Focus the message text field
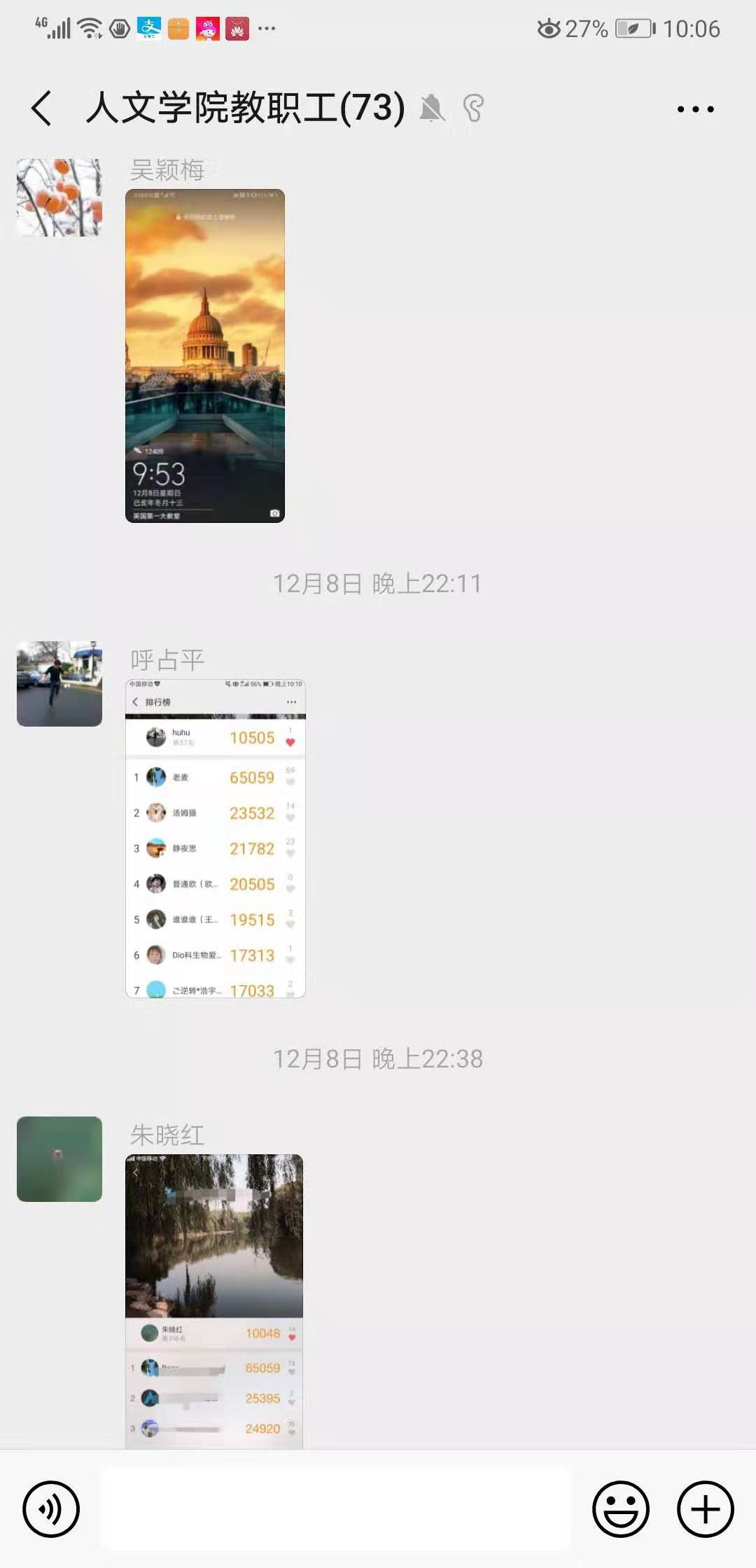Screen dimensions: 756x1568 coord(336,1509)
